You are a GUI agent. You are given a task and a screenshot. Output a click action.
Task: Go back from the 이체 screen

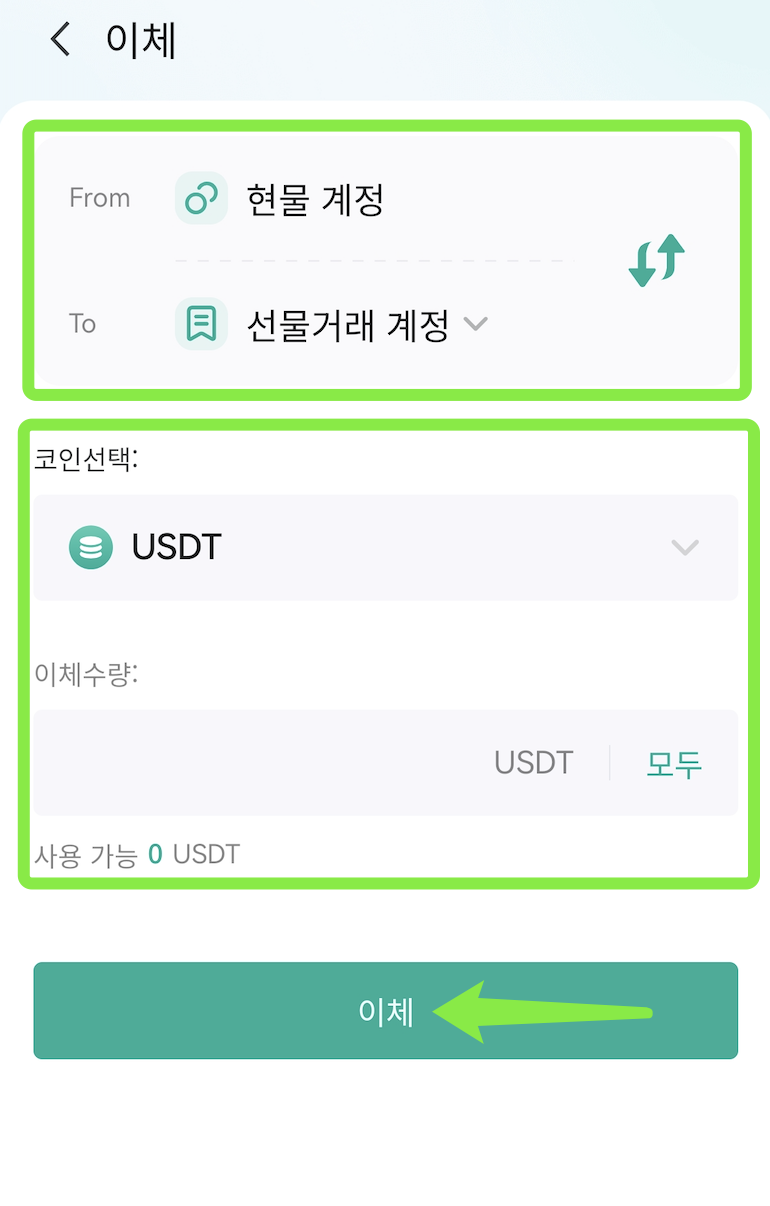tap(61, 40)
